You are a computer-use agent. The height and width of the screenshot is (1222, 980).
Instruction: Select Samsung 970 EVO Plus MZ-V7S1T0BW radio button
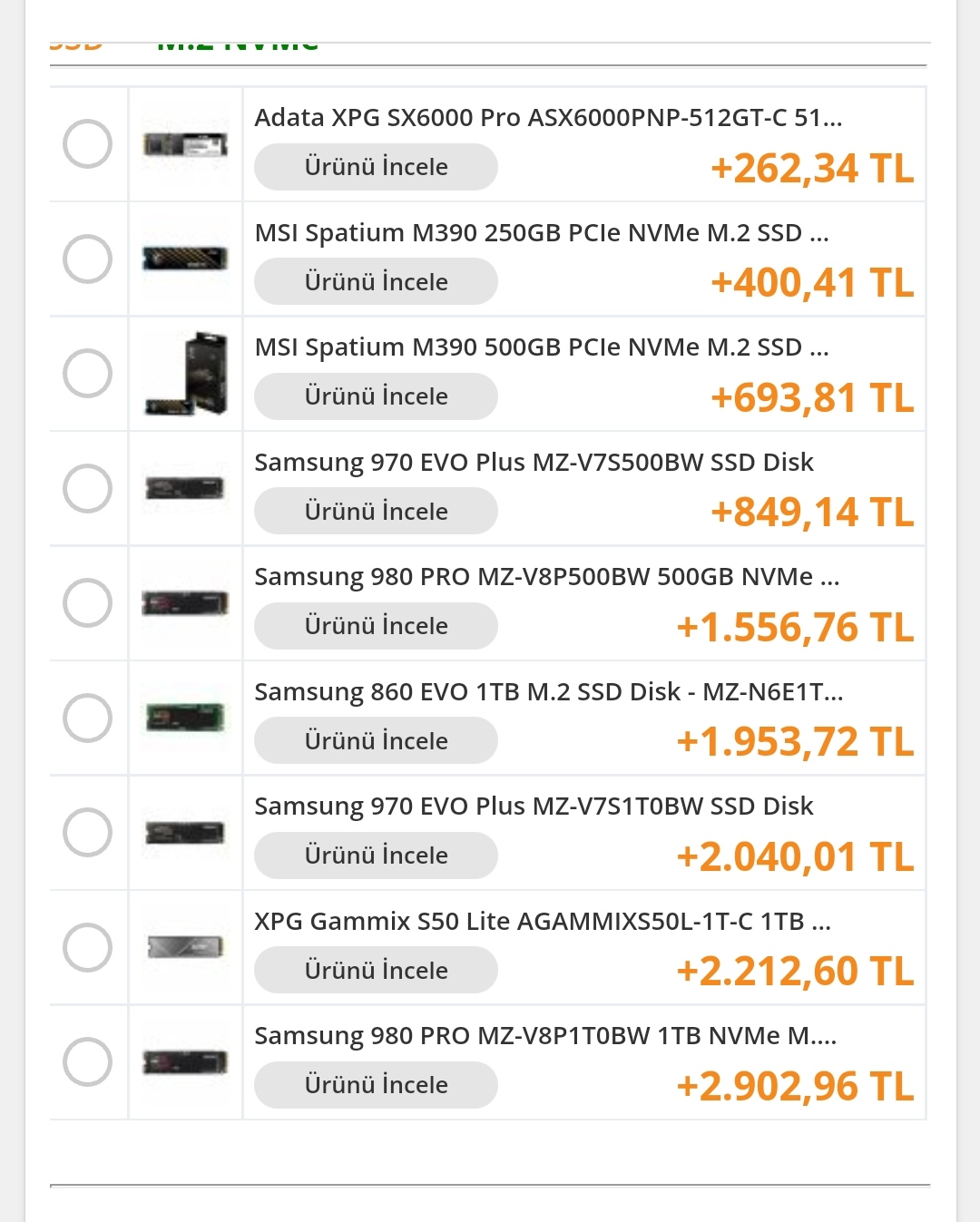point(87,832)
